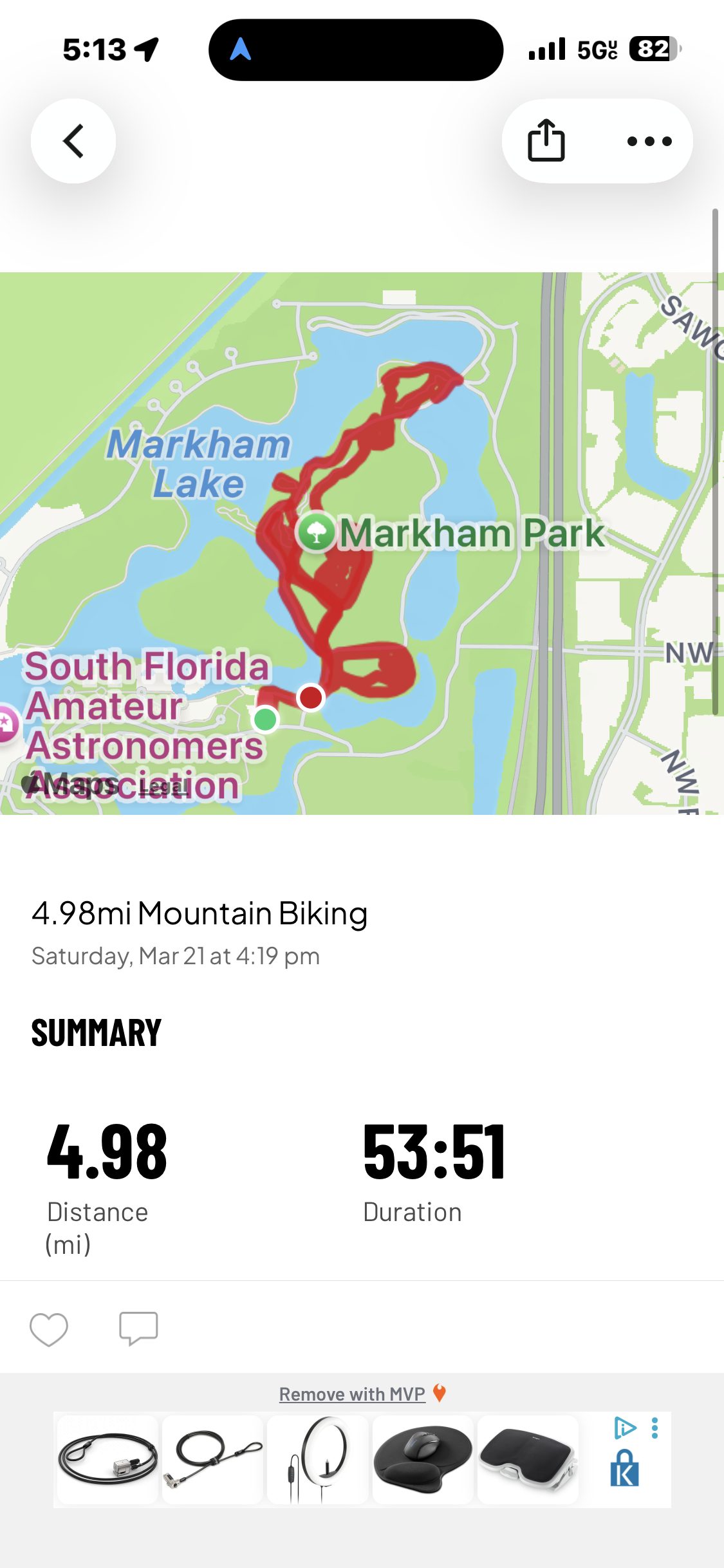This screenshot has width=724, height=1568.
Task: Open ad options three-dot icon
Action: click(x=654, y=1428)
